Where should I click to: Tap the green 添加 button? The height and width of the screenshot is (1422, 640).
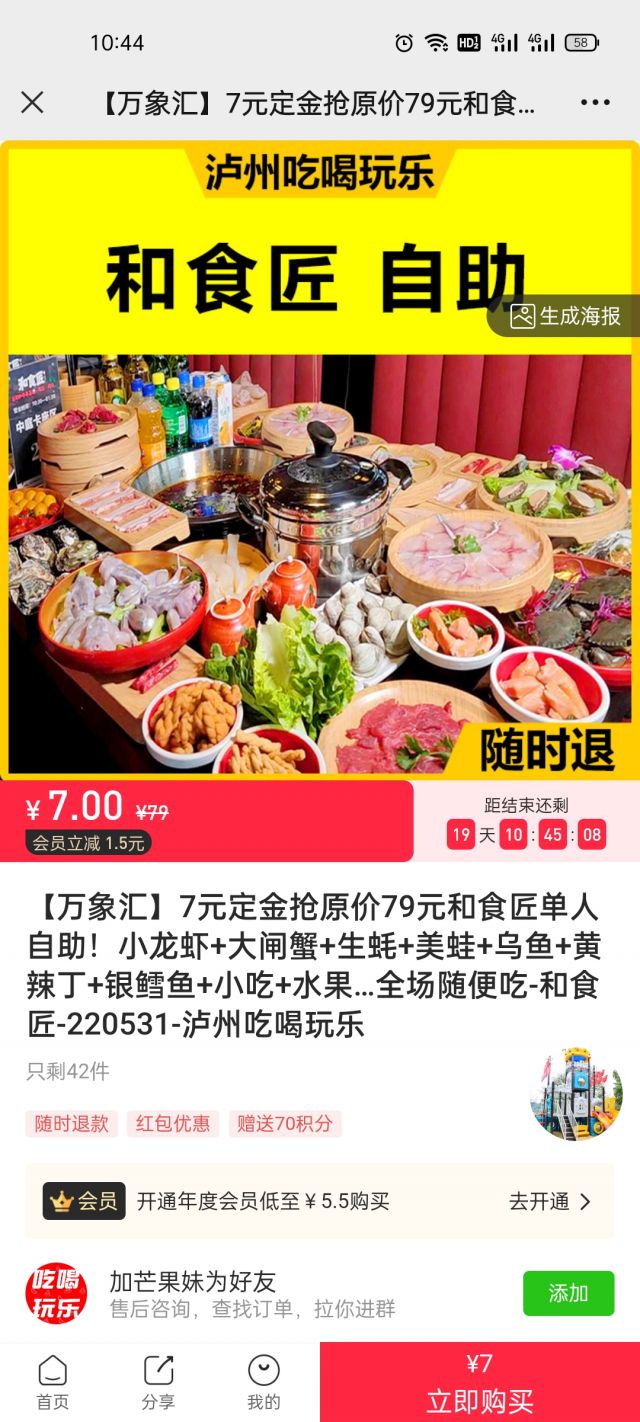point(568,1293)
